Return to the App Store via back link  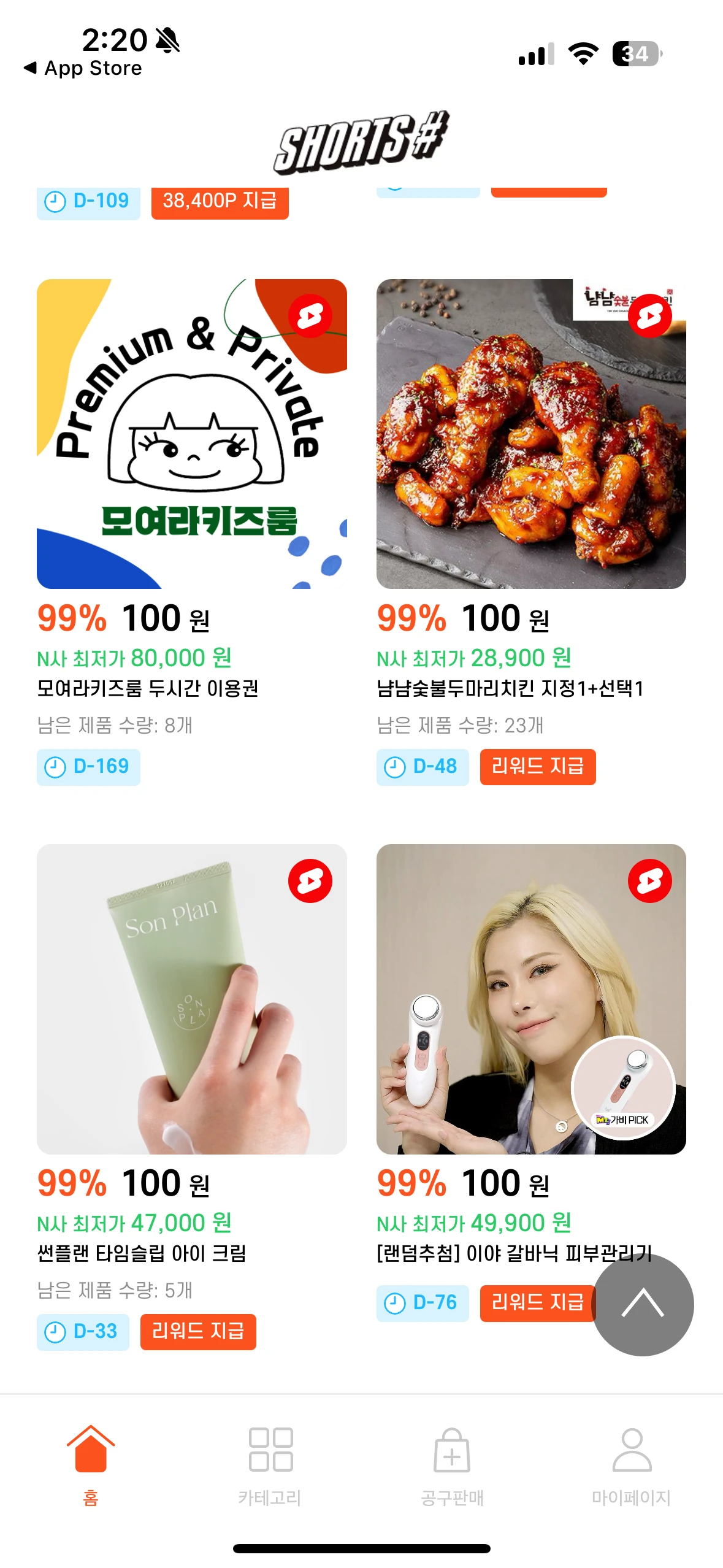click(83, 68)
